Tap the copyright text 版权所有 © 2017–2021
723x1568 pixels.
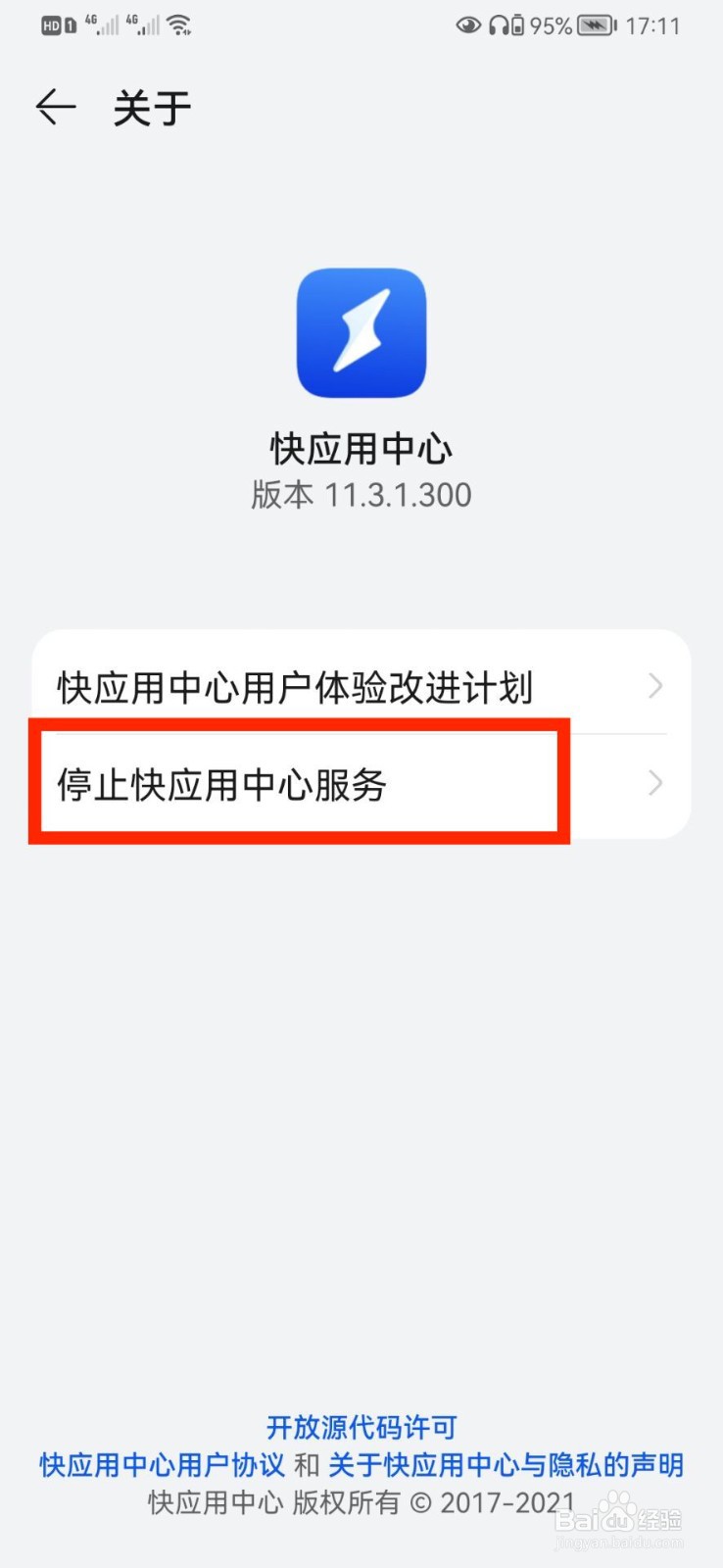pyautogui.click(x=361, y=1501)
